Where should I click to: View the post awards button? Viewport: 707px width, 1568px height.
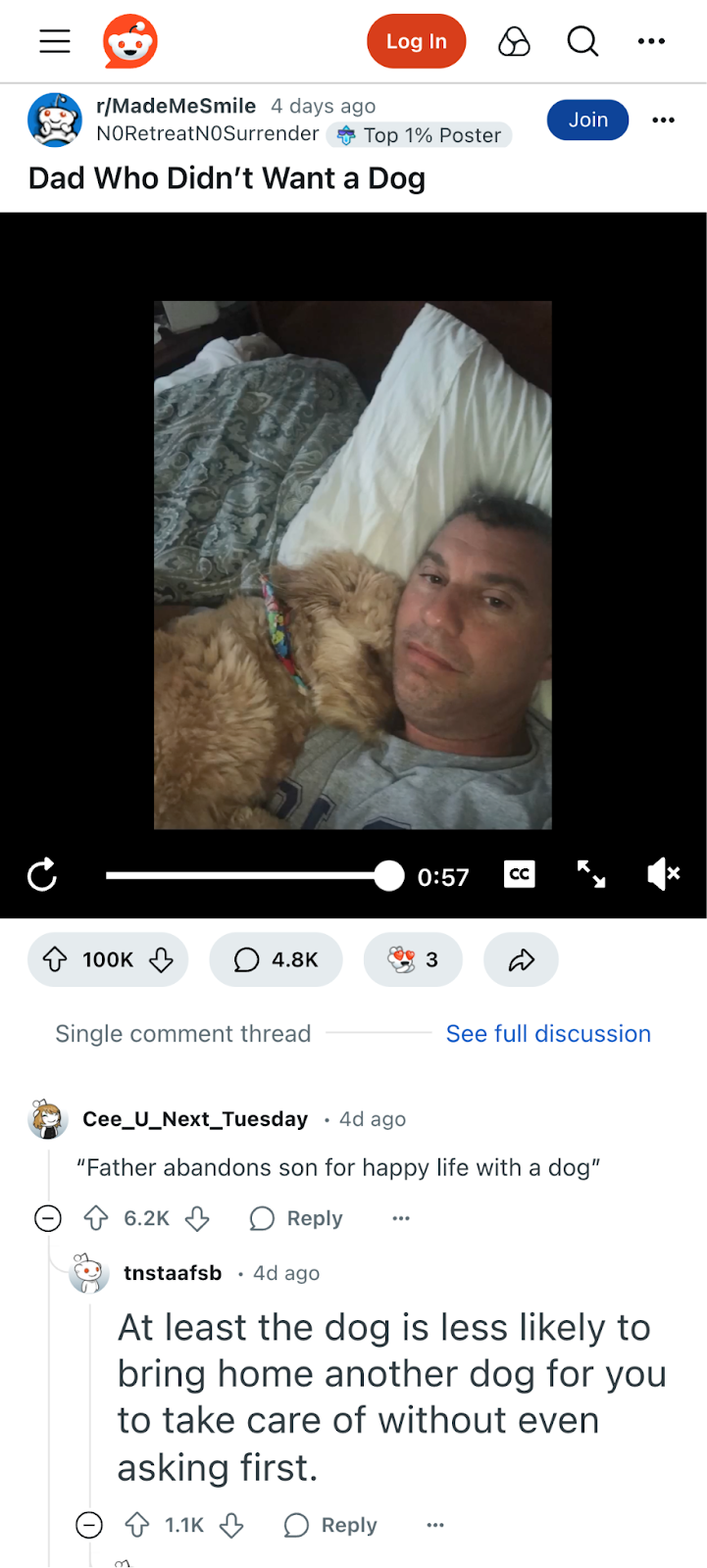(413, 959)
